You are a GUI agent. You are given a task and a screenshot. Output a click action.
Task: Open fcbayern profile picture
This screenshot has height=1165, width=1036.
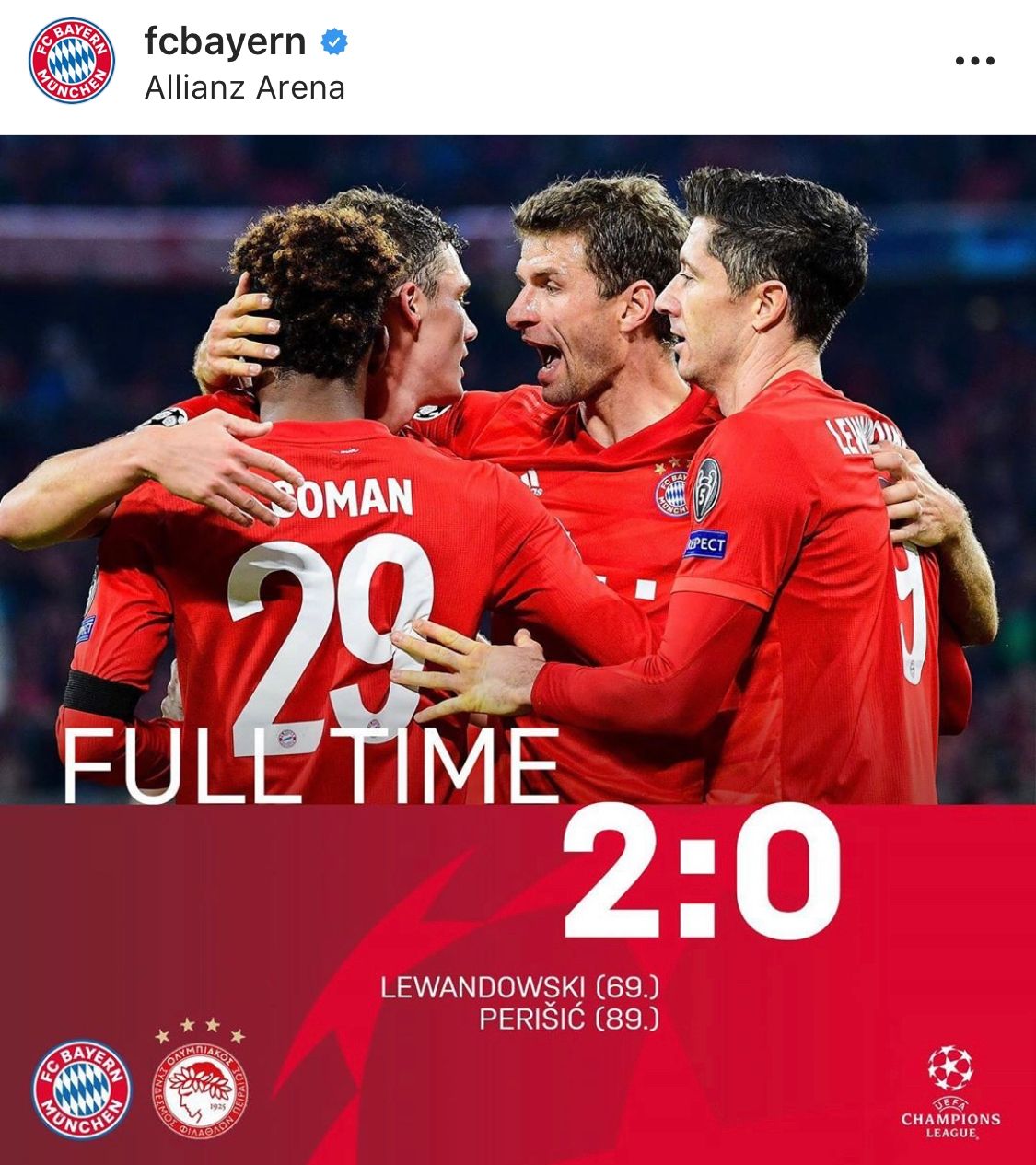coord(72,61)
